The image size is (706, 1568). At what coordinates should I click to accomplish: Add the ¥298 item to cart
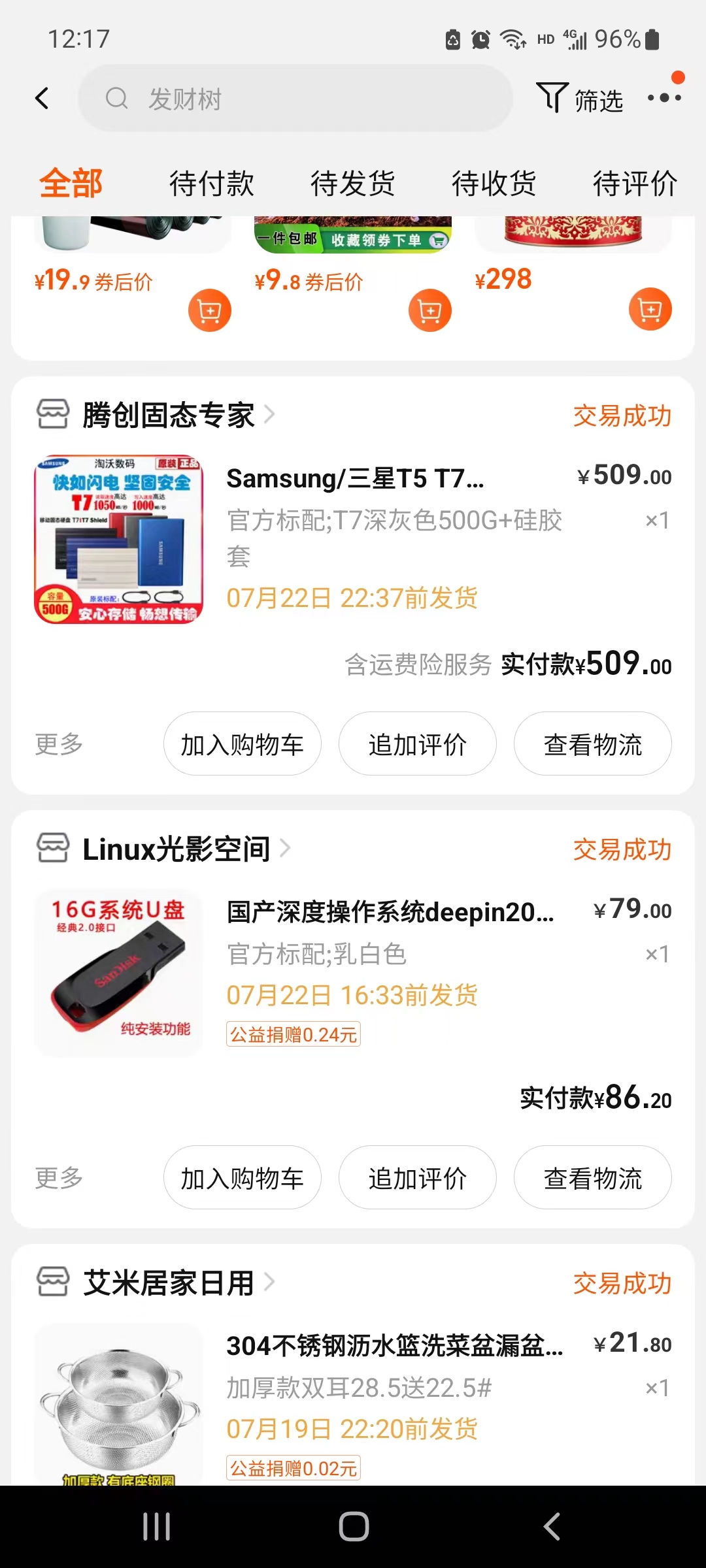(x=650, y=309)
